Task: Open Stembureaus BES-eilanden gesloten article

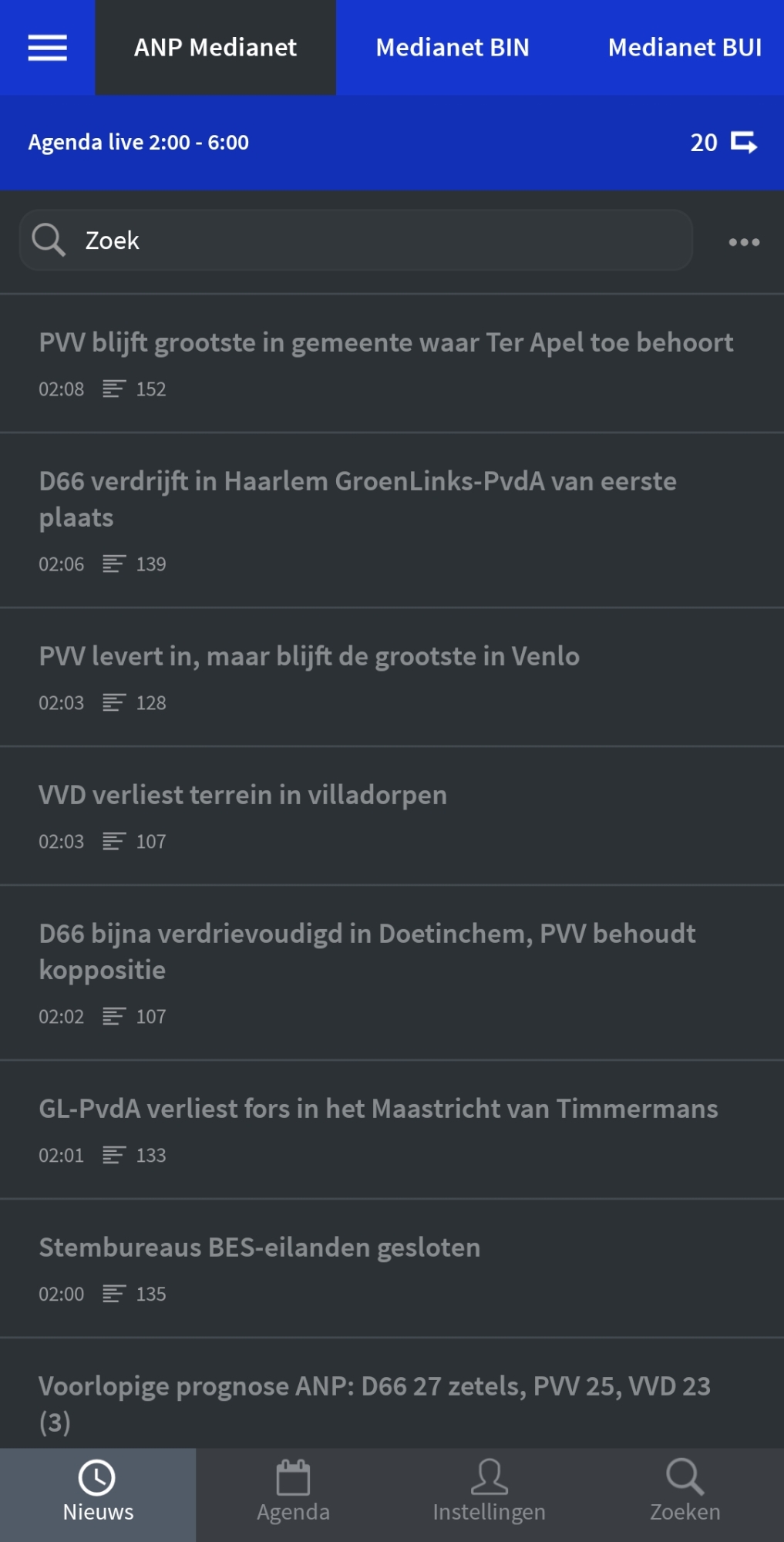Action: [x=260, y=1248]
